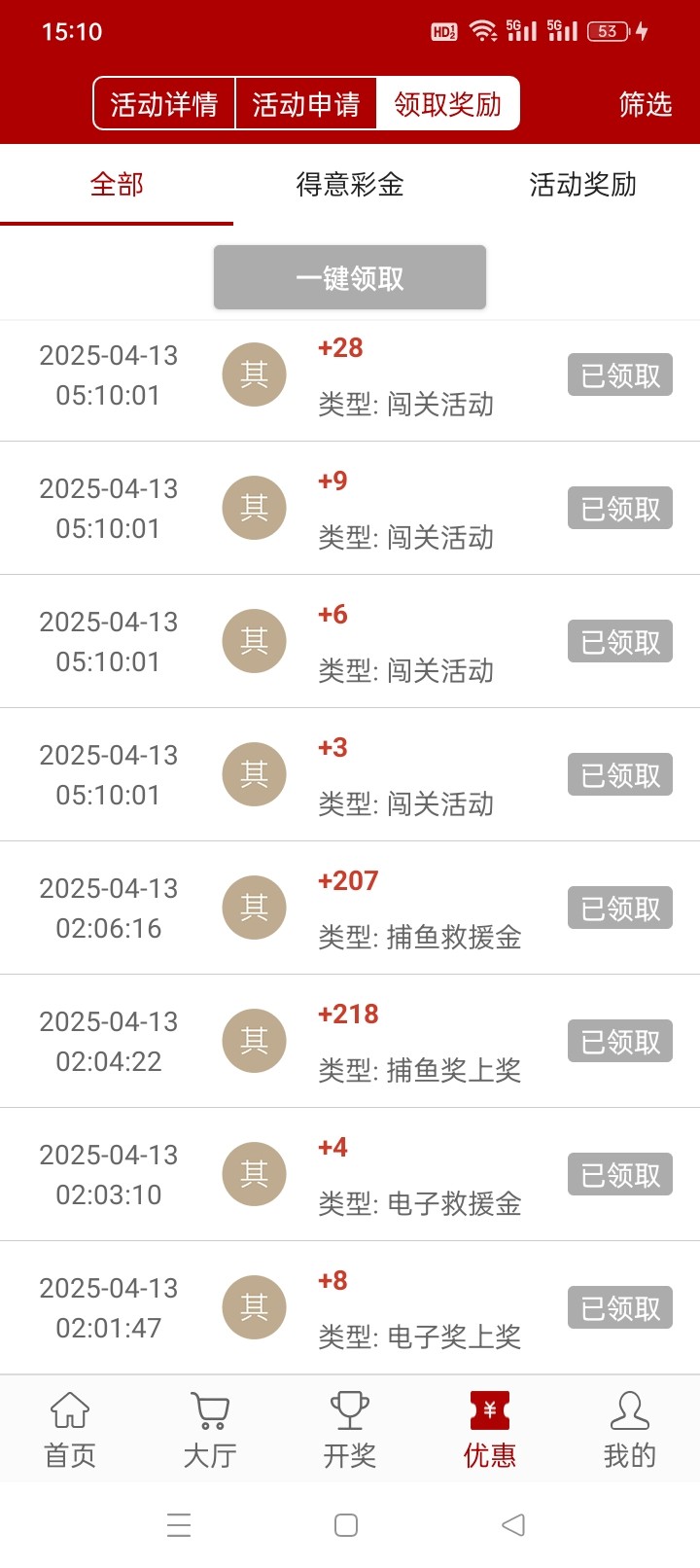Tap the system home square button

[x=346, y=1524]
